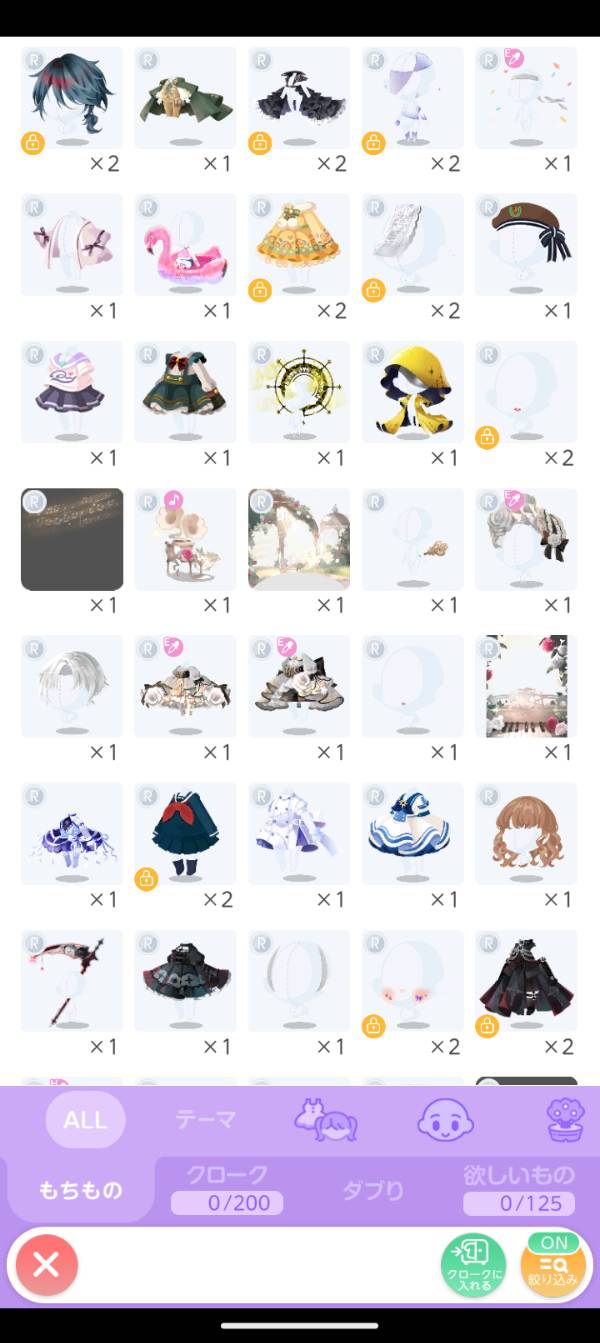Select the pink flamingo float item
Screen dimensions: 600x1343
point(185,245)
